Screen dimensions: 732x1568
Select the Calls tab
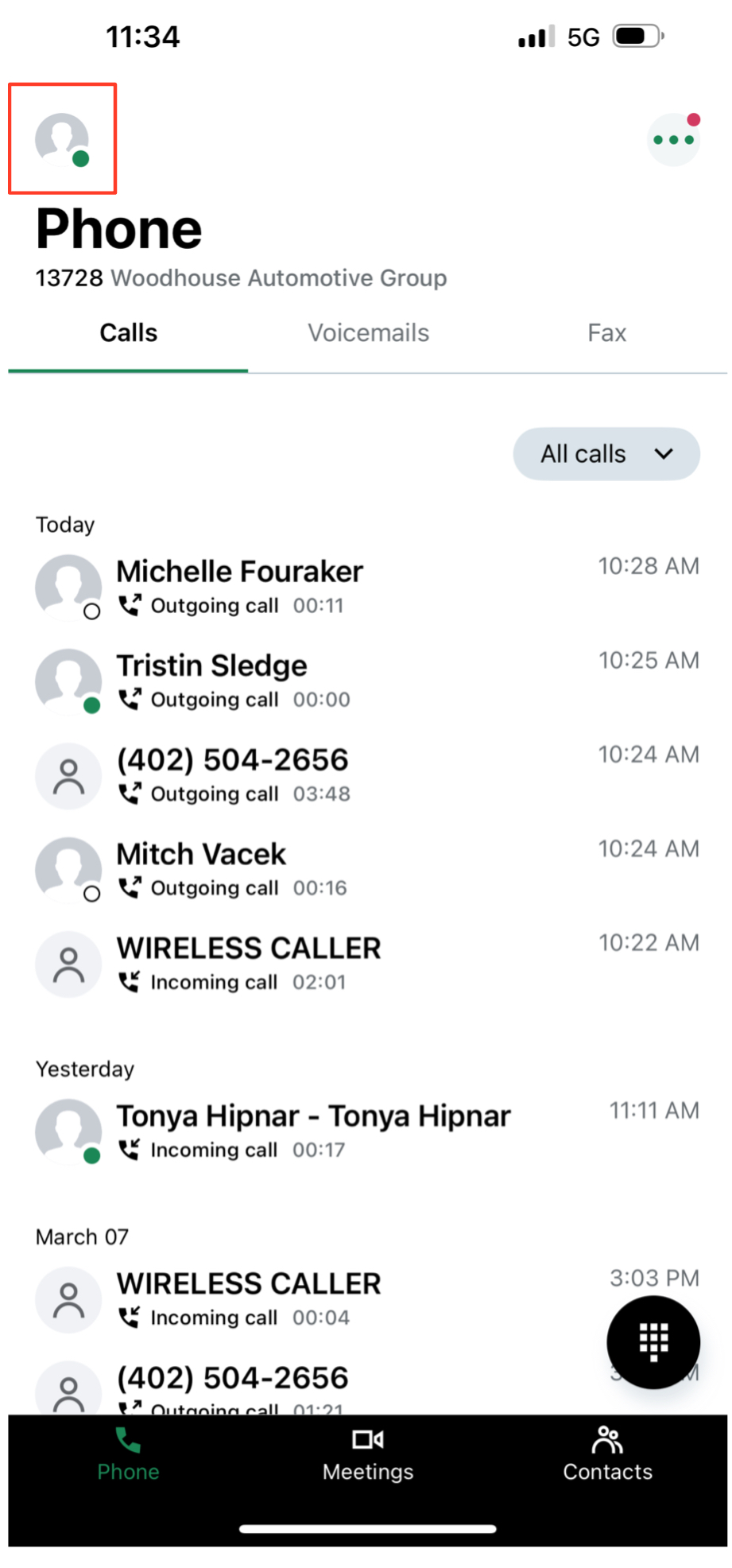click(128, 333)
